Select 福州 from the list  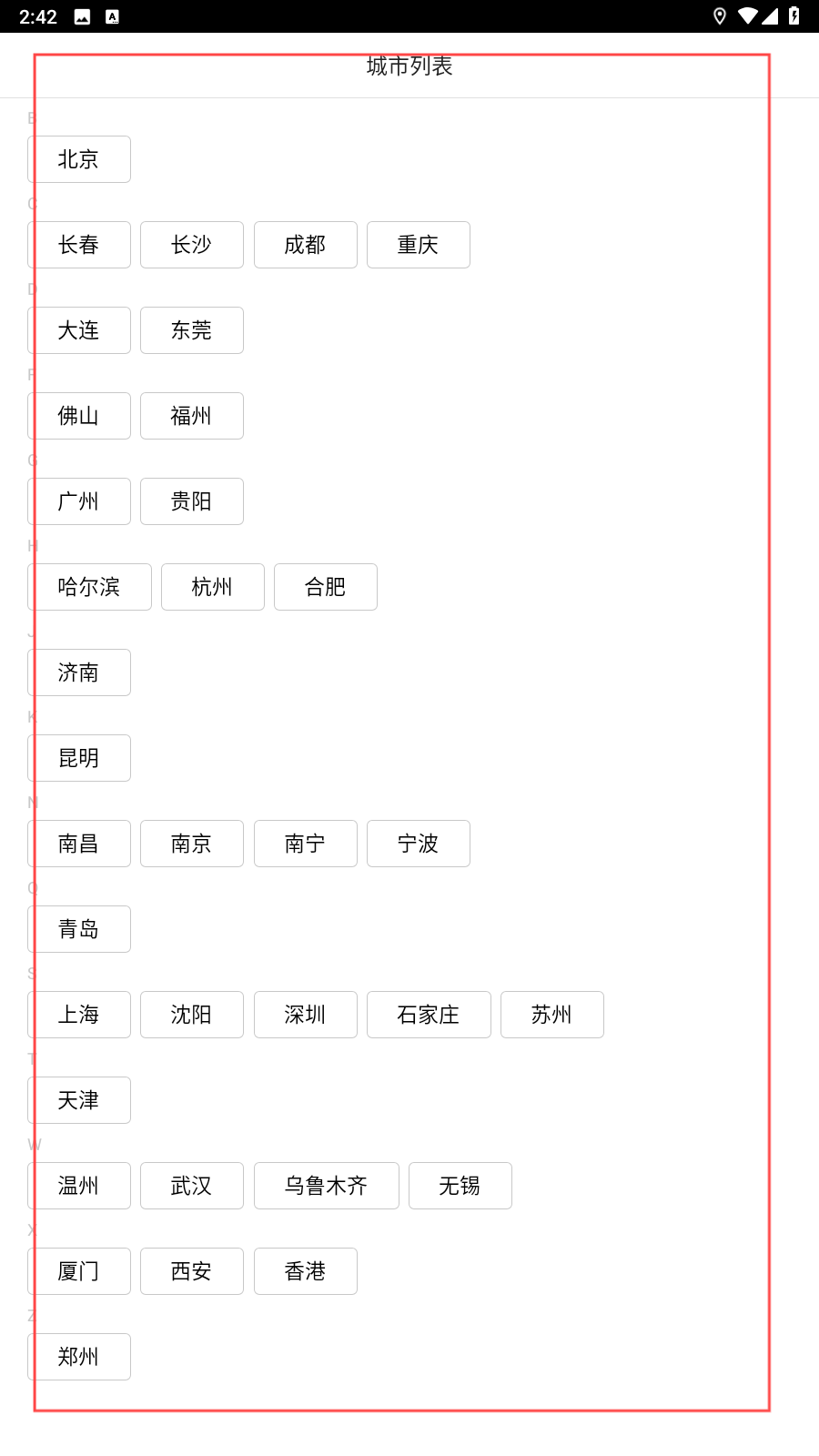click(192, 416)
